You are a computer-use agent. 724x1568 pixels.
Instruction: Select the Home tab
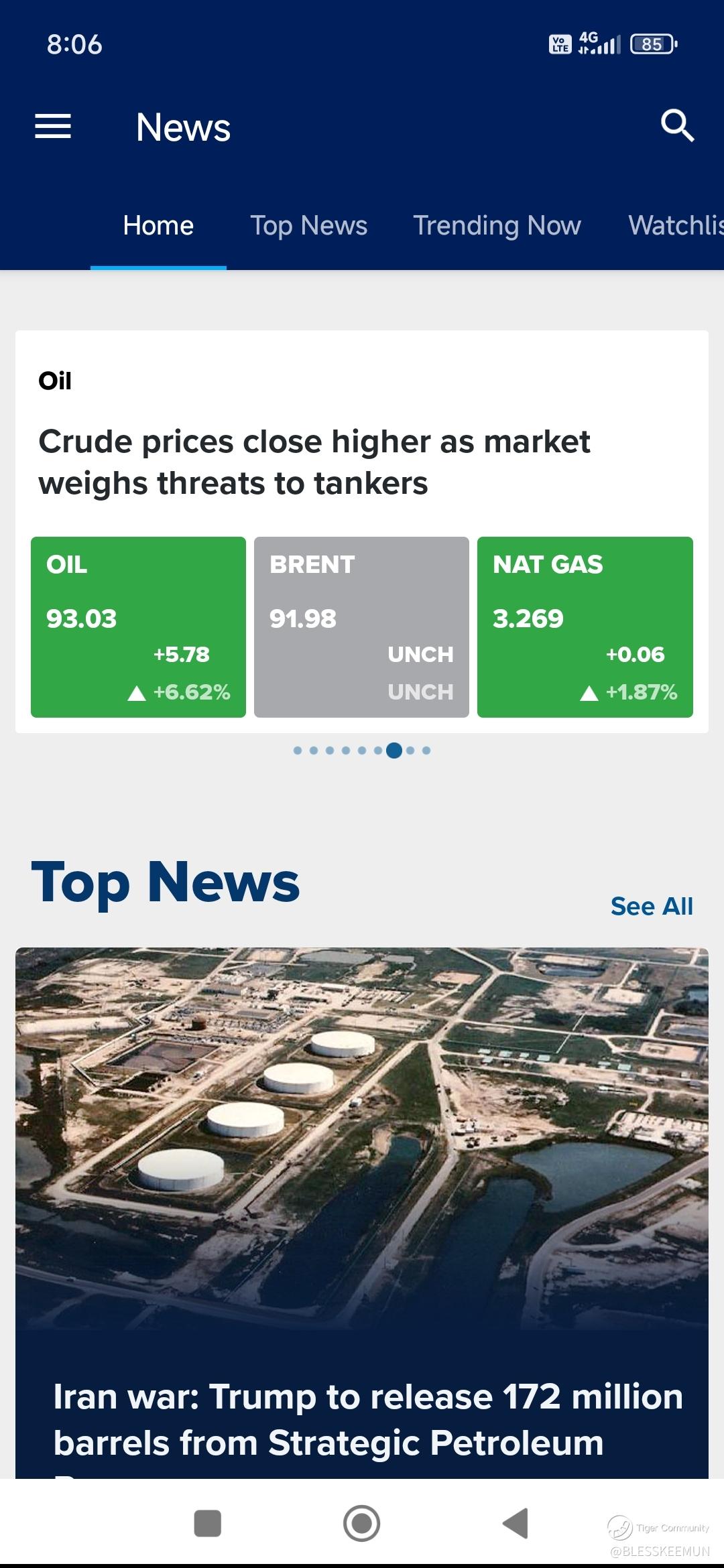coord(158,226)
